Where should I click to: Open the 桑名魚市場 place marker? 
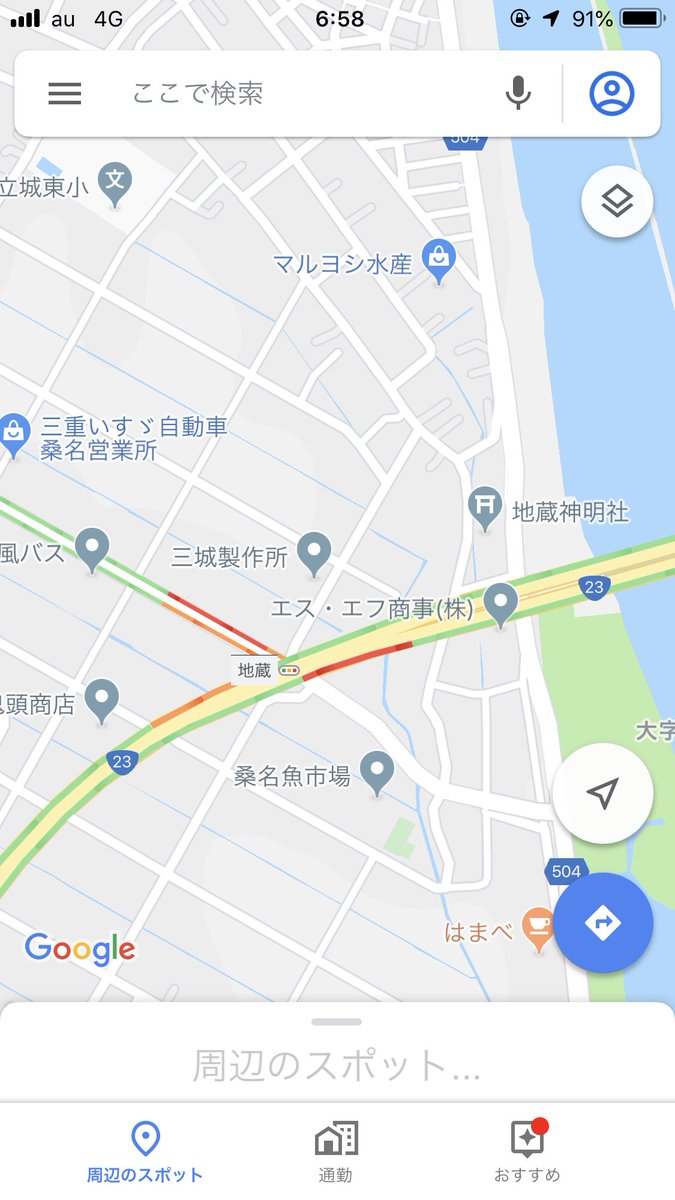377,773
